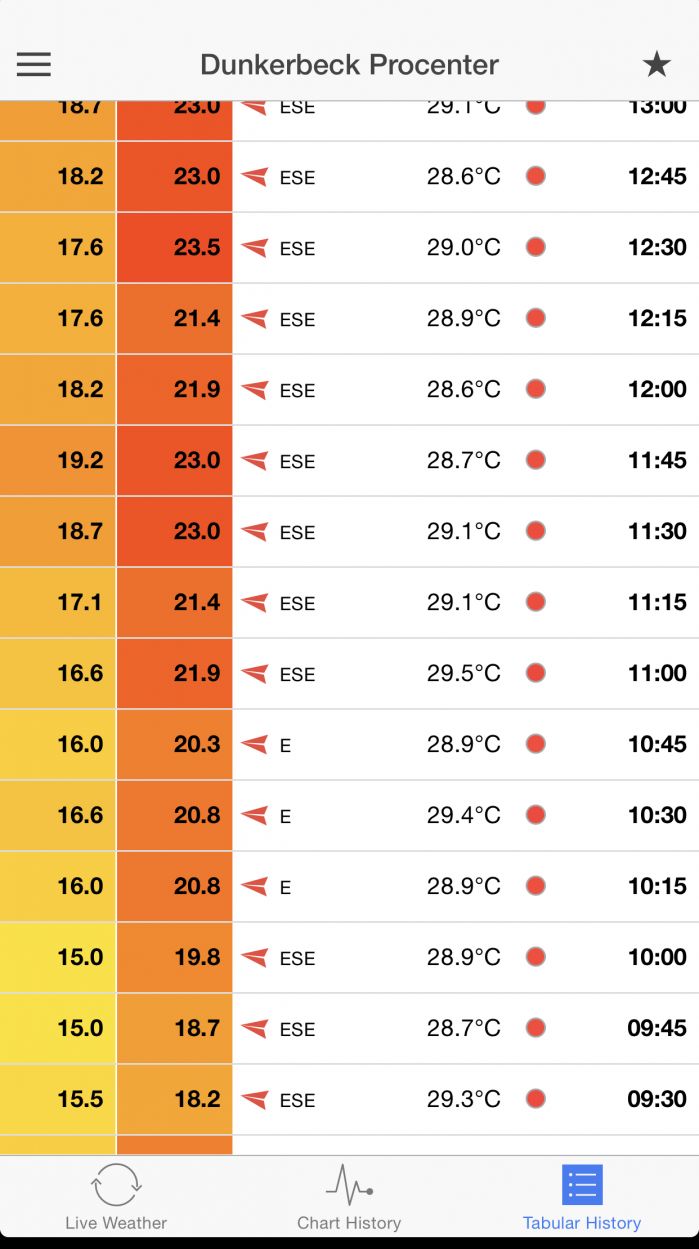Open the hamburger menu

click(x=33, y=65)
